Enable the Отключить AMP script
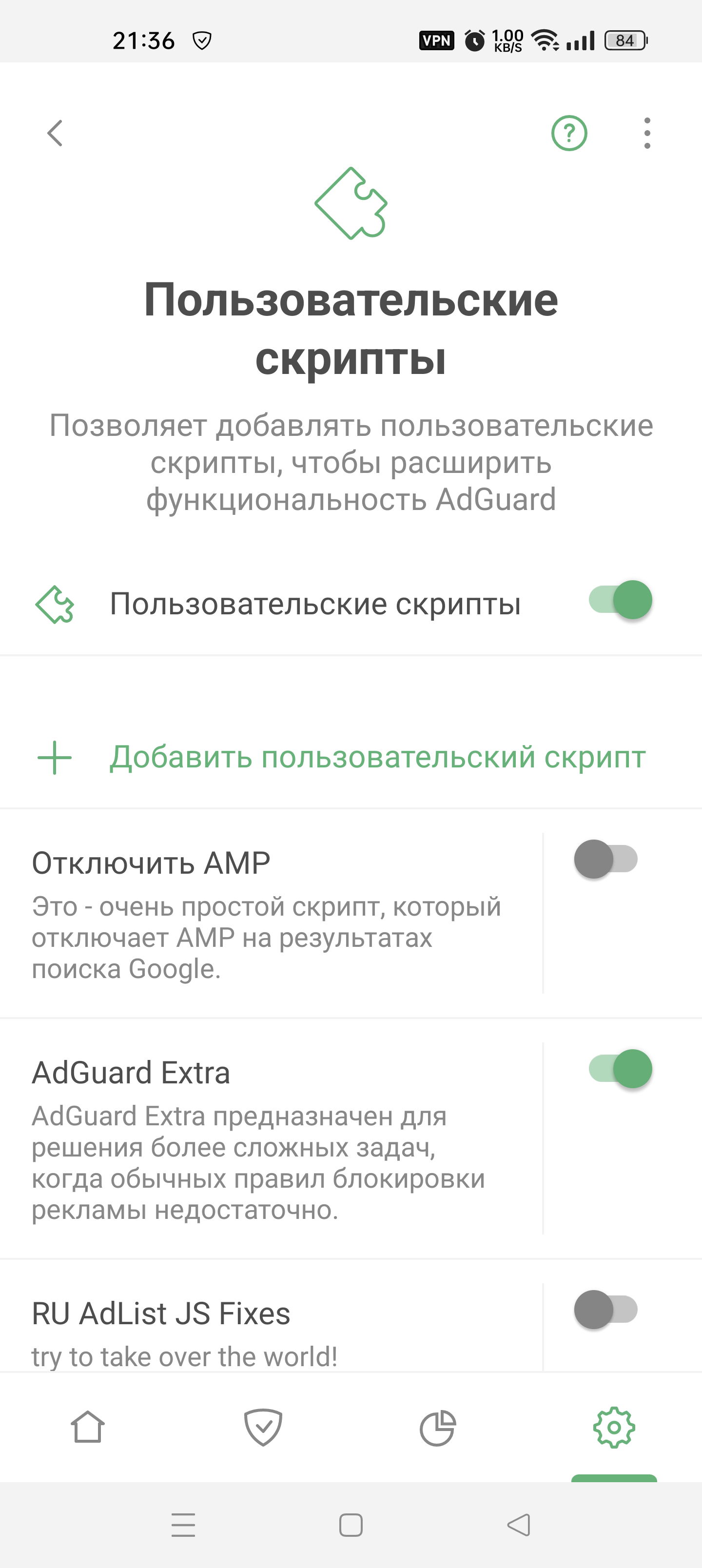The image size is (702, 1568). click(x=606, y=859)
